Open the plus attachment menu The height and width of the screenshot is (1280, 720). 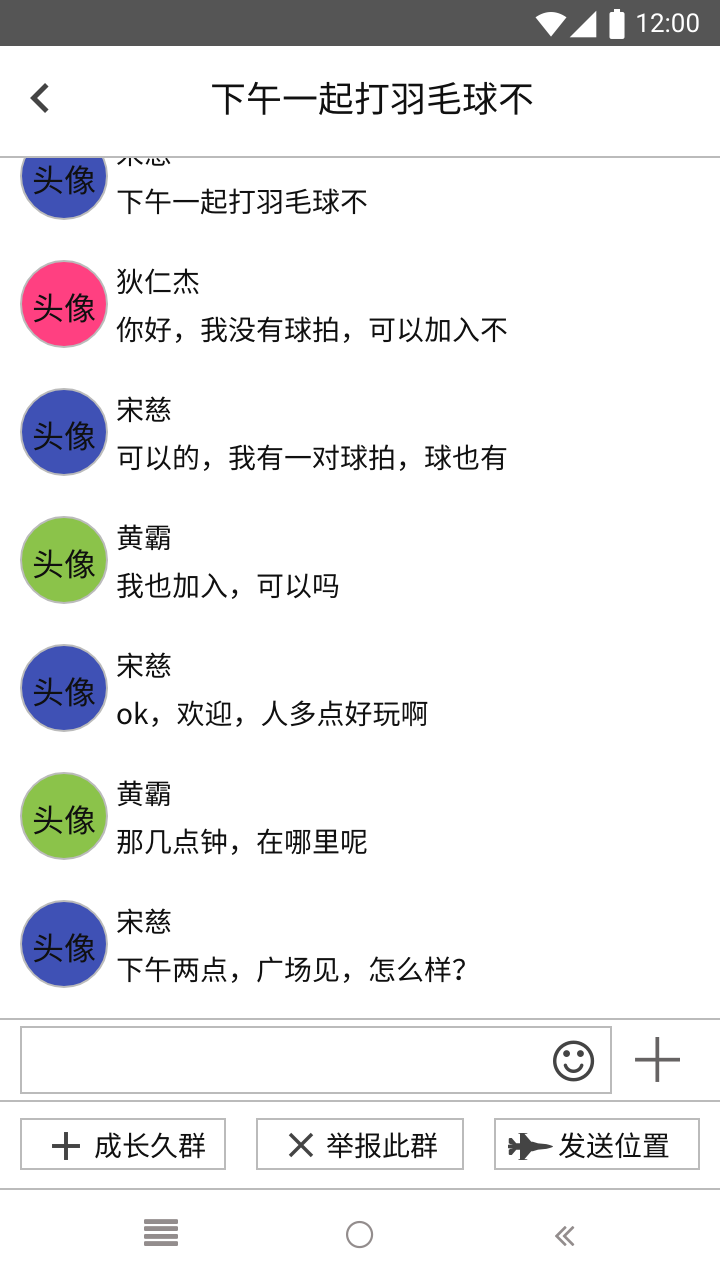tap(657, 1060)
